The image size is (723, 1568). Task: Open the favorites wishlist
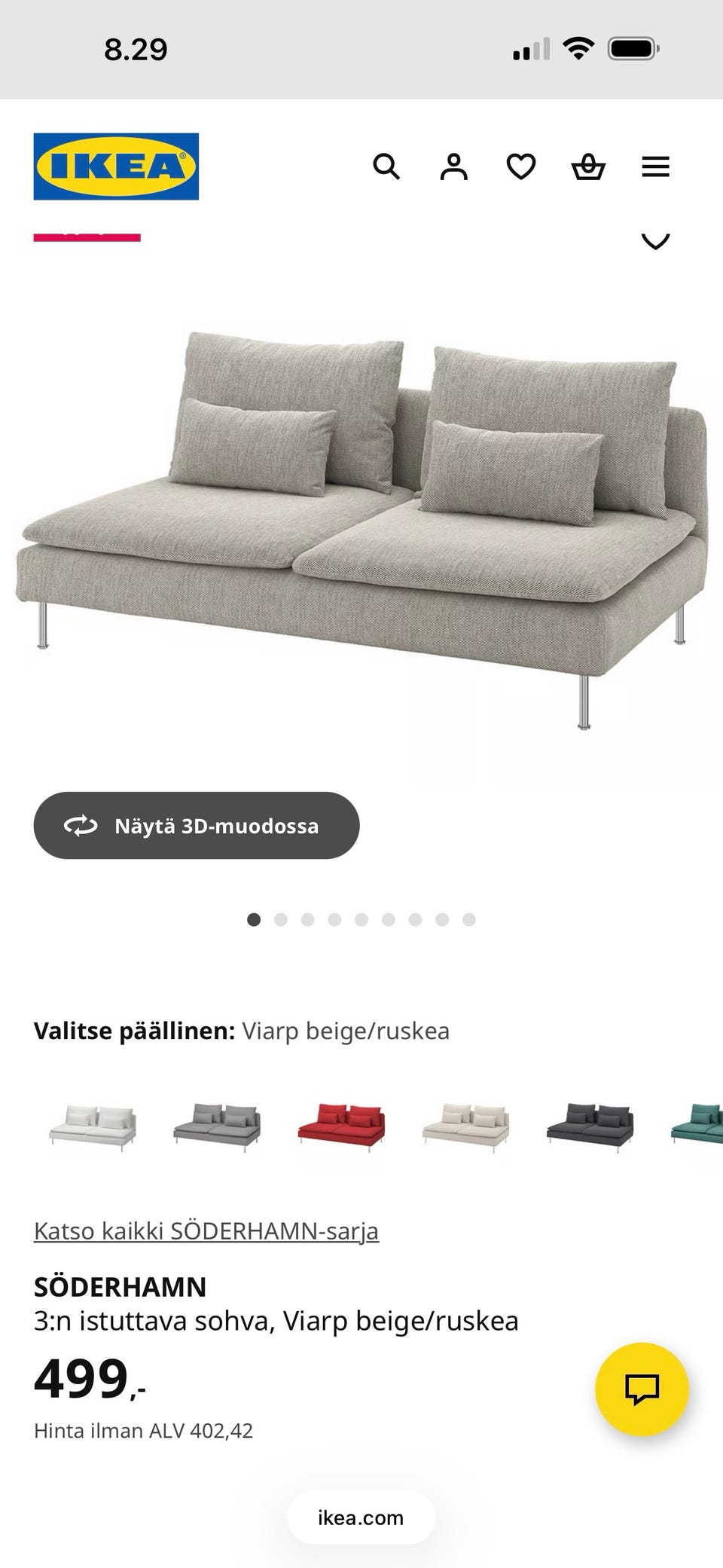click(x=520, y=167)
